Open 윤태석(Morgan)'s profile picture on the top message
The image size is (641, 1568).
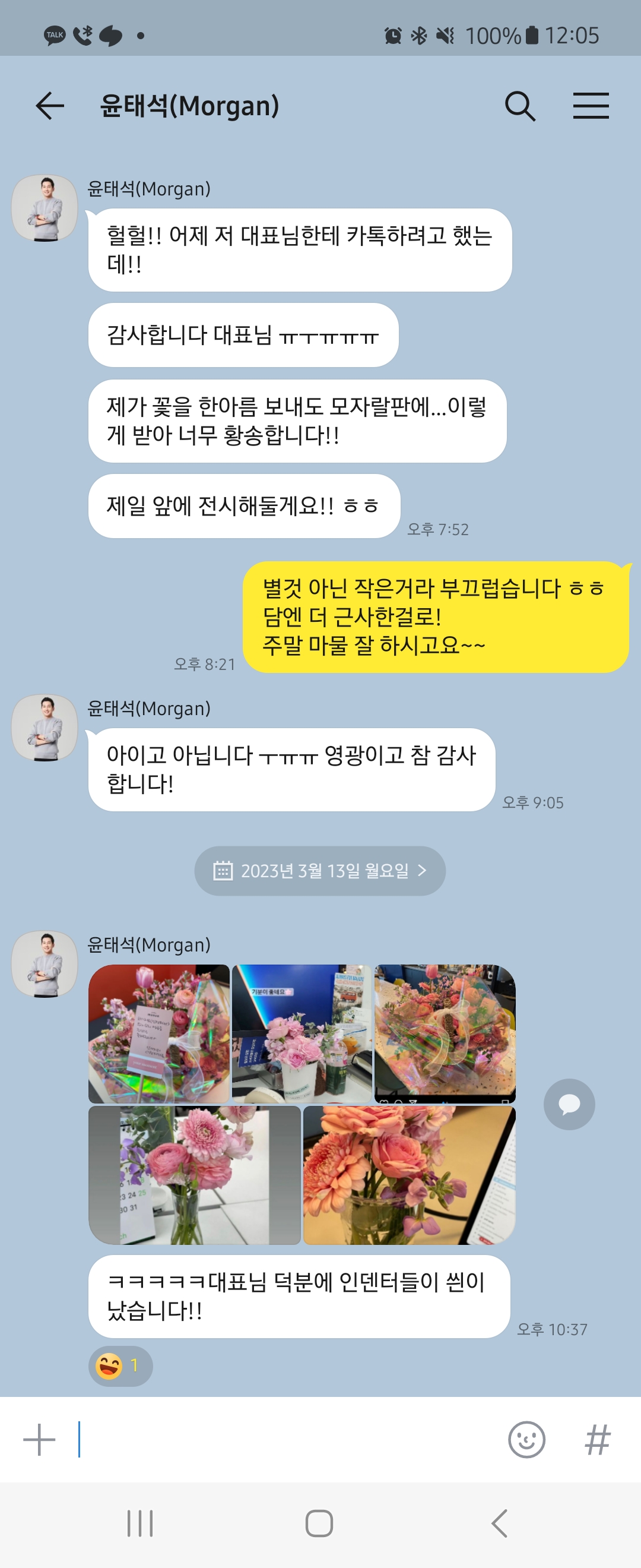pos(45,208)
